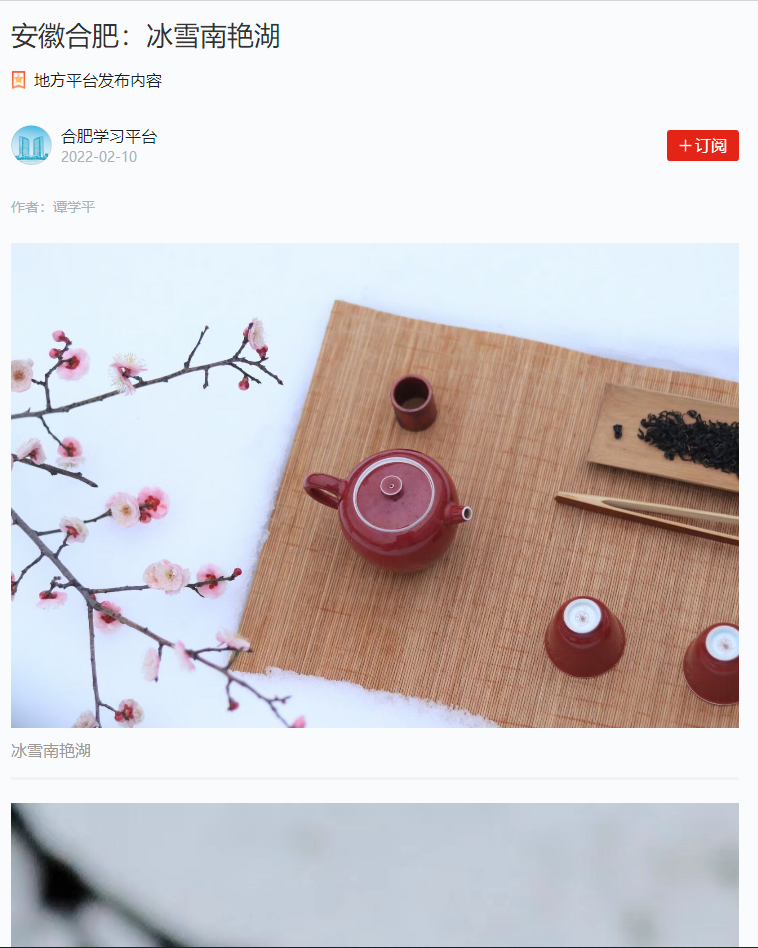Open the 合肥学习平台 publisher profile
The width and height of the screenshot is (758, 948).
[108, 137]
